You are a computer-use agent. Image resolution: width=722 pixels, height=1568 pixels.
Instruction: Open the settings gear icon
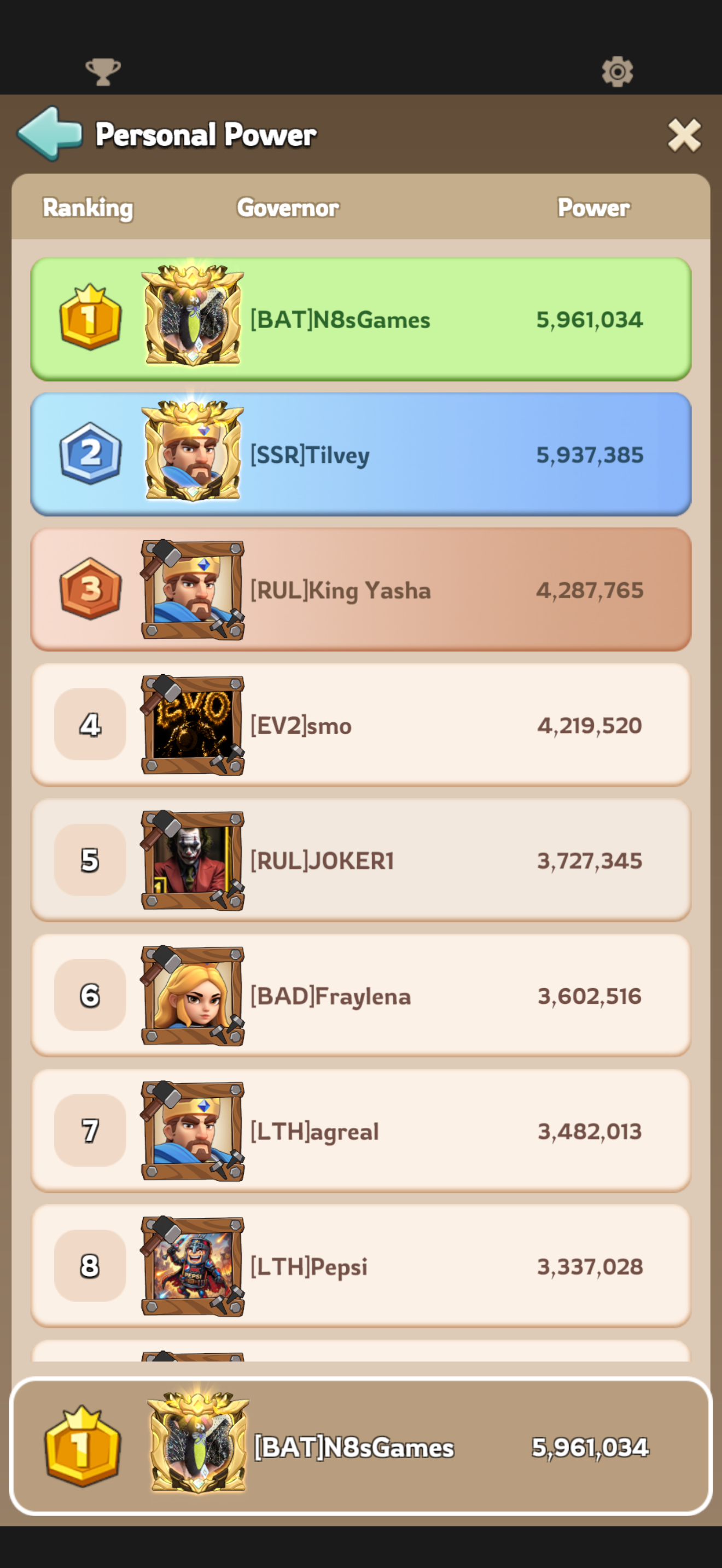point(618,72)
